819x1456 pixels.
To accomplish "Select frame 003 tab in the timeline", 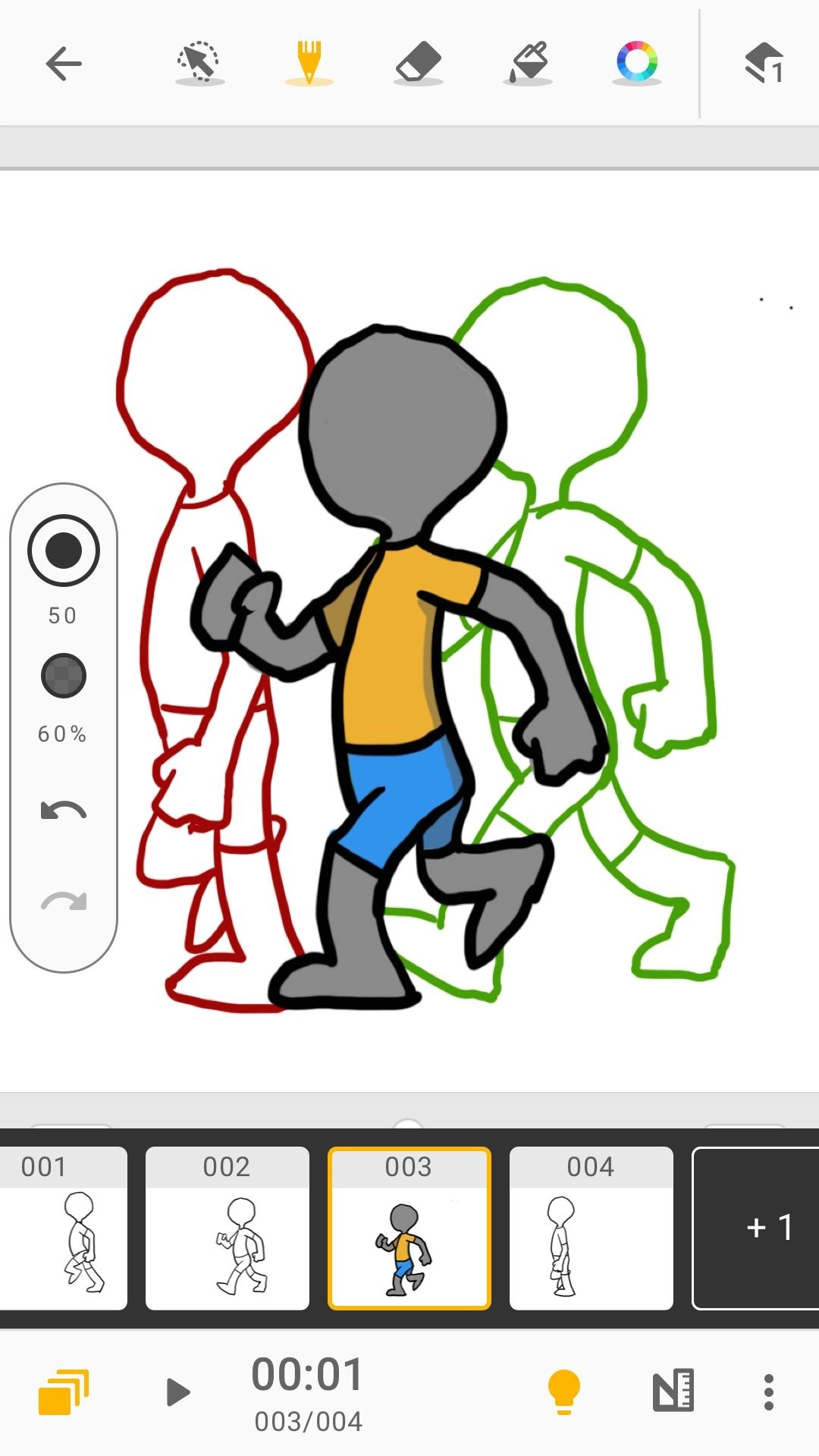I will [x=408, y=1227].
